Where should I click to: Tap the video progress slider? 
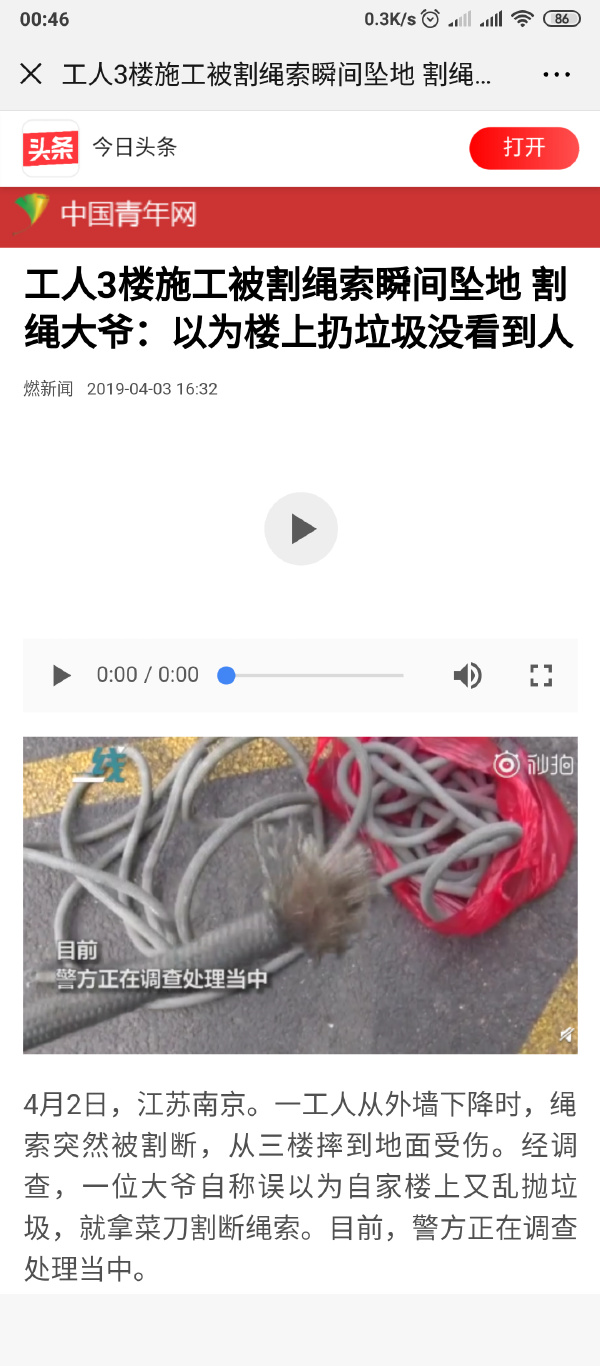[x=312, y=676]
